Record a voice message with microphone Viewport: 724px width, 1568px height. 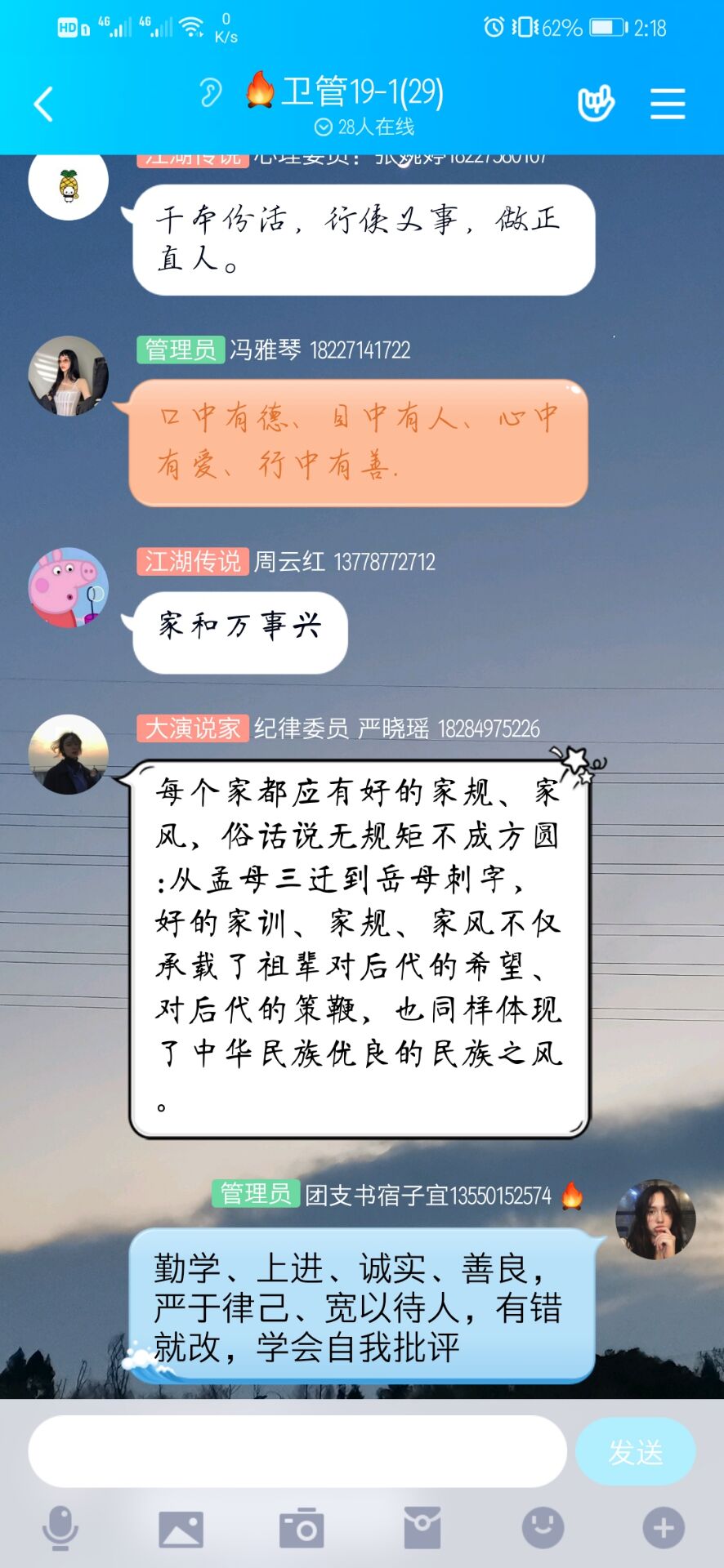pos(60,1528)
